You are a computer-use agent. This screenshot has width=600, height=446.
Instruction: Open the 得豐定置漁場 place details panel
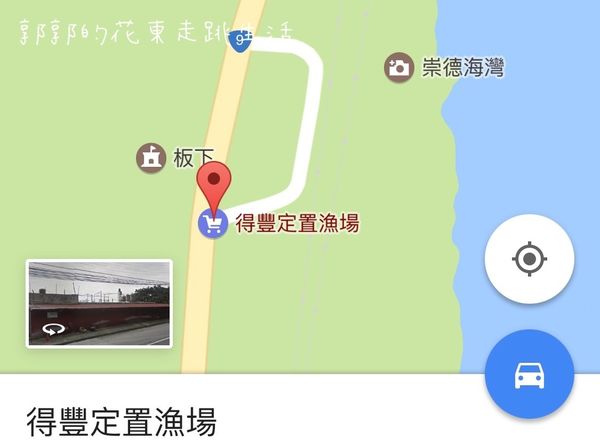click(x=120, y=422)
